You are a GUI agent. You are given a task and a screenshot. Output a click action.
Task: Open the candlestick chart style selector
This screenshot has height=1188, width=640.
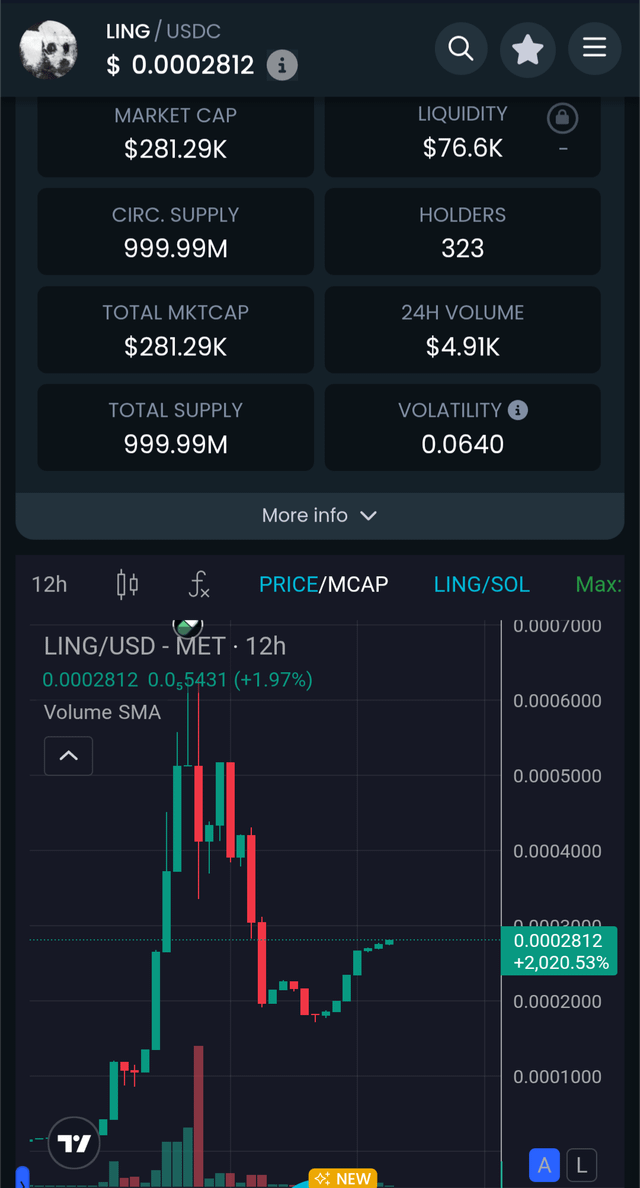tap(127, 584)
